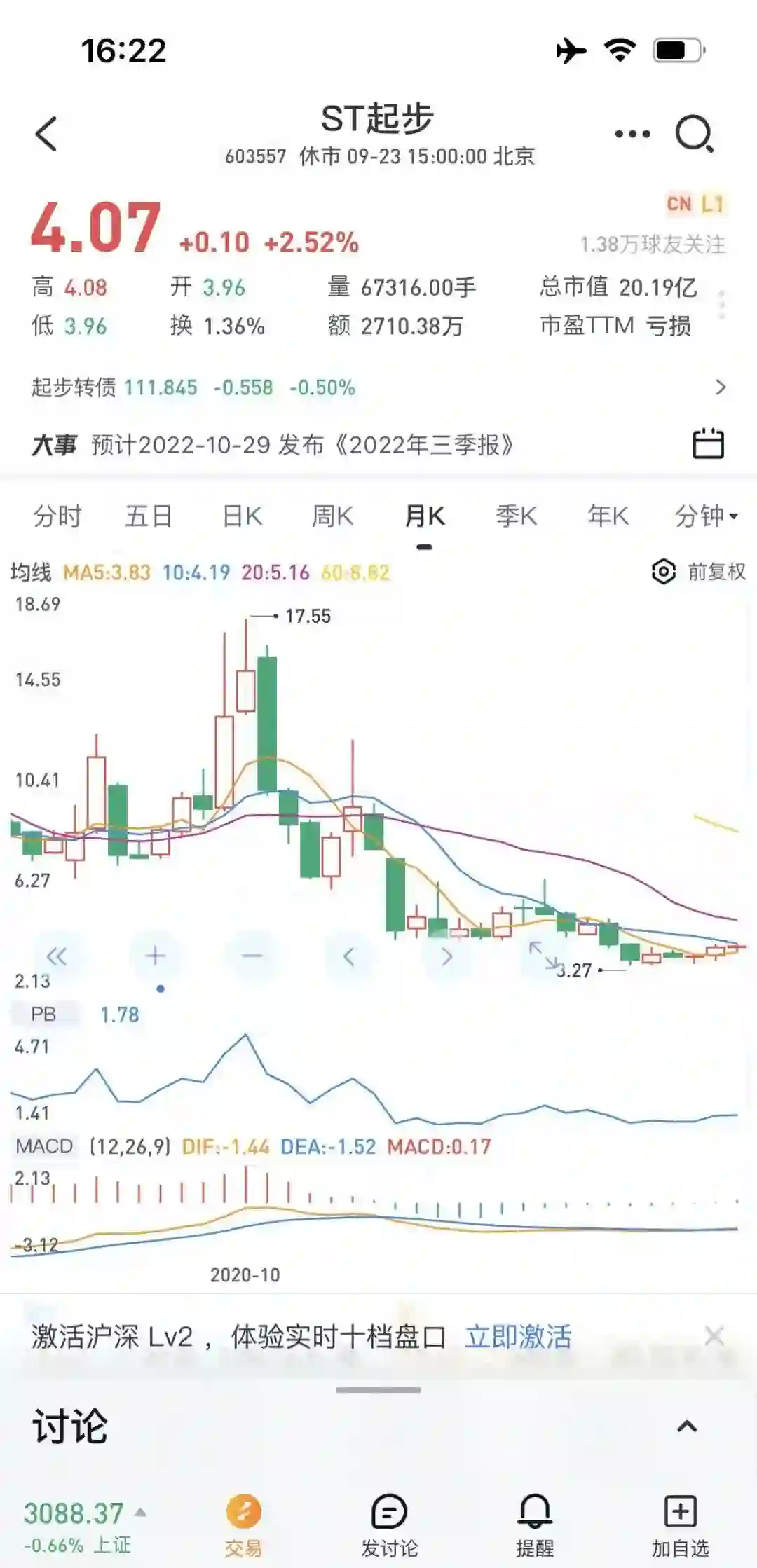The width and height of the screenshot is (757, 1568).
Task: Open the 大事 events calendar icon
Action: tap(708, 444)
